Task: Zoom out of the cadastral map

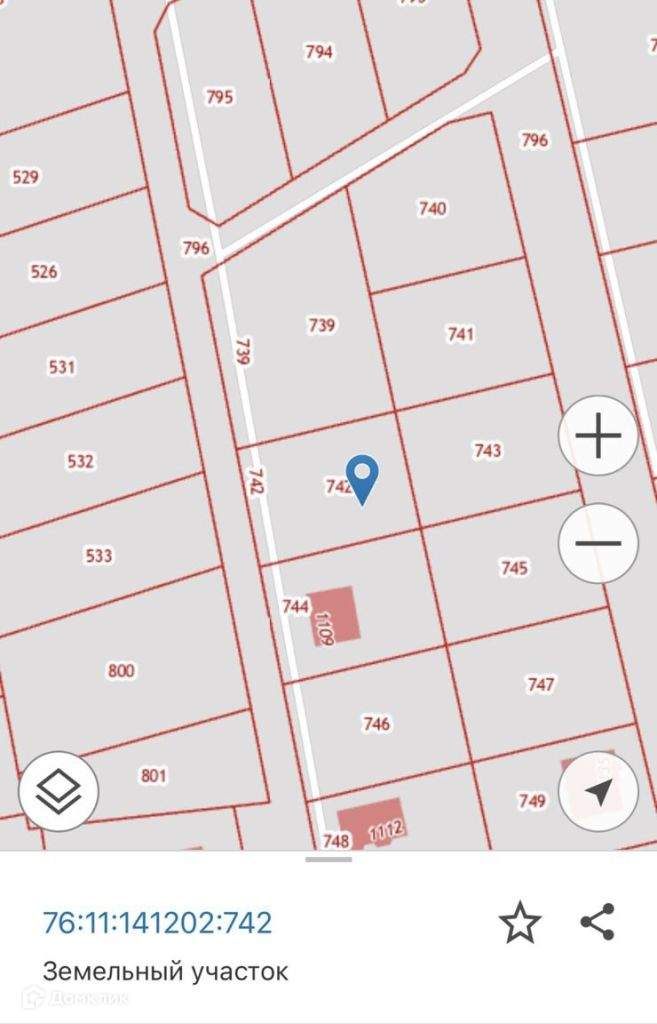Action: [x=598, y=544]
